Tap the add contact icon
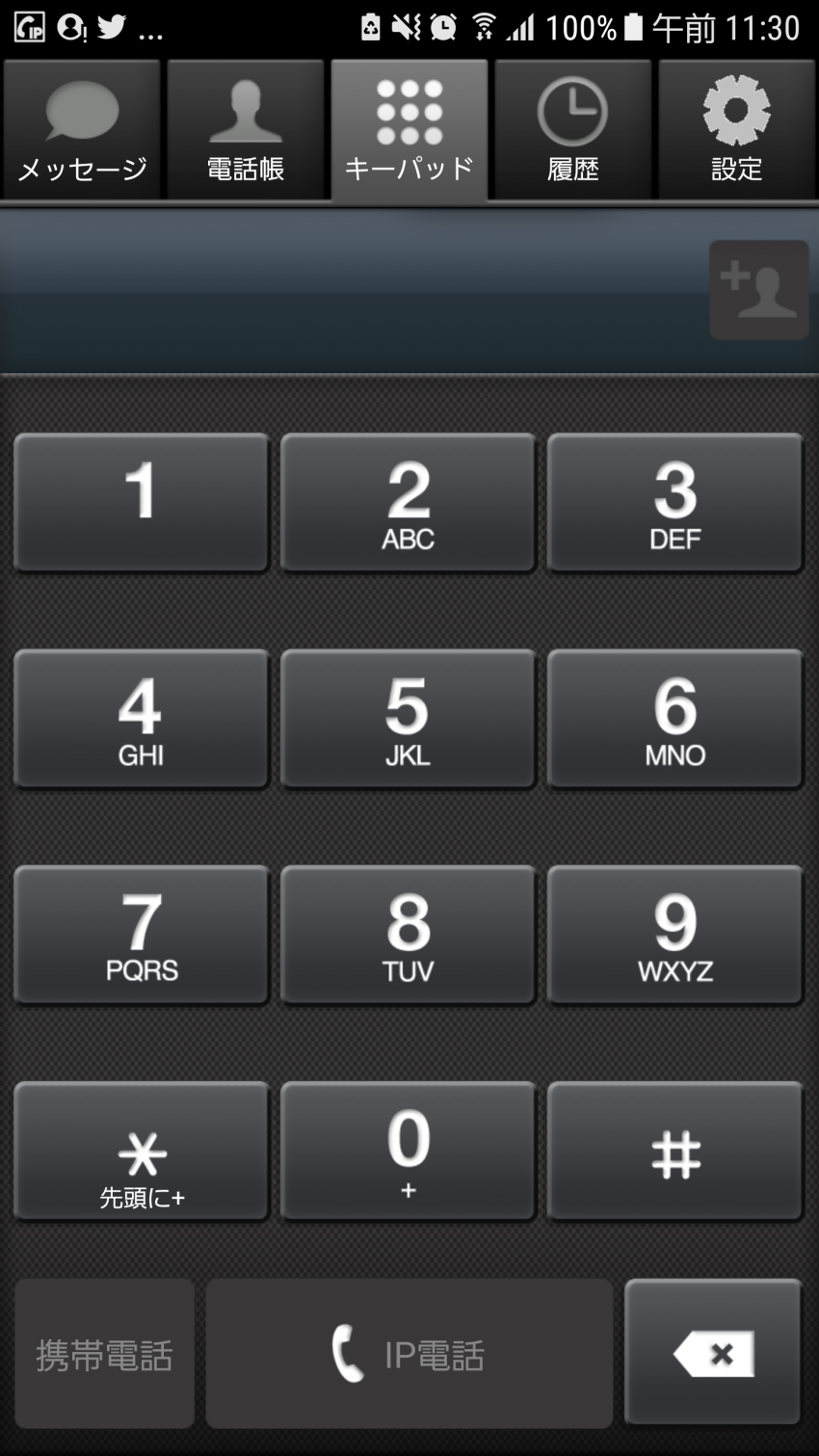 pos(759,289)
